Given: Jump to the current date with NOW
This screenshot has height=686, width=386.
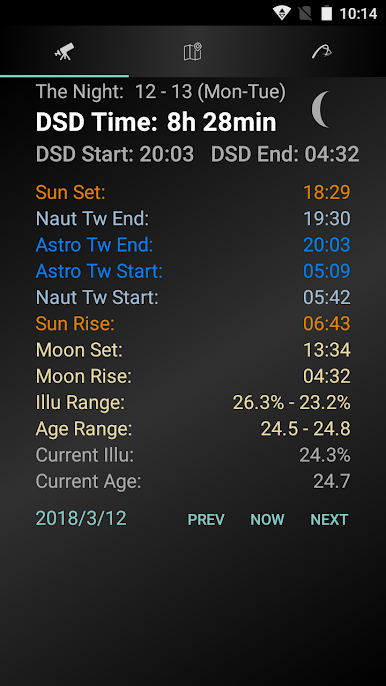Looking at the screenshot, I should point(267,519).
